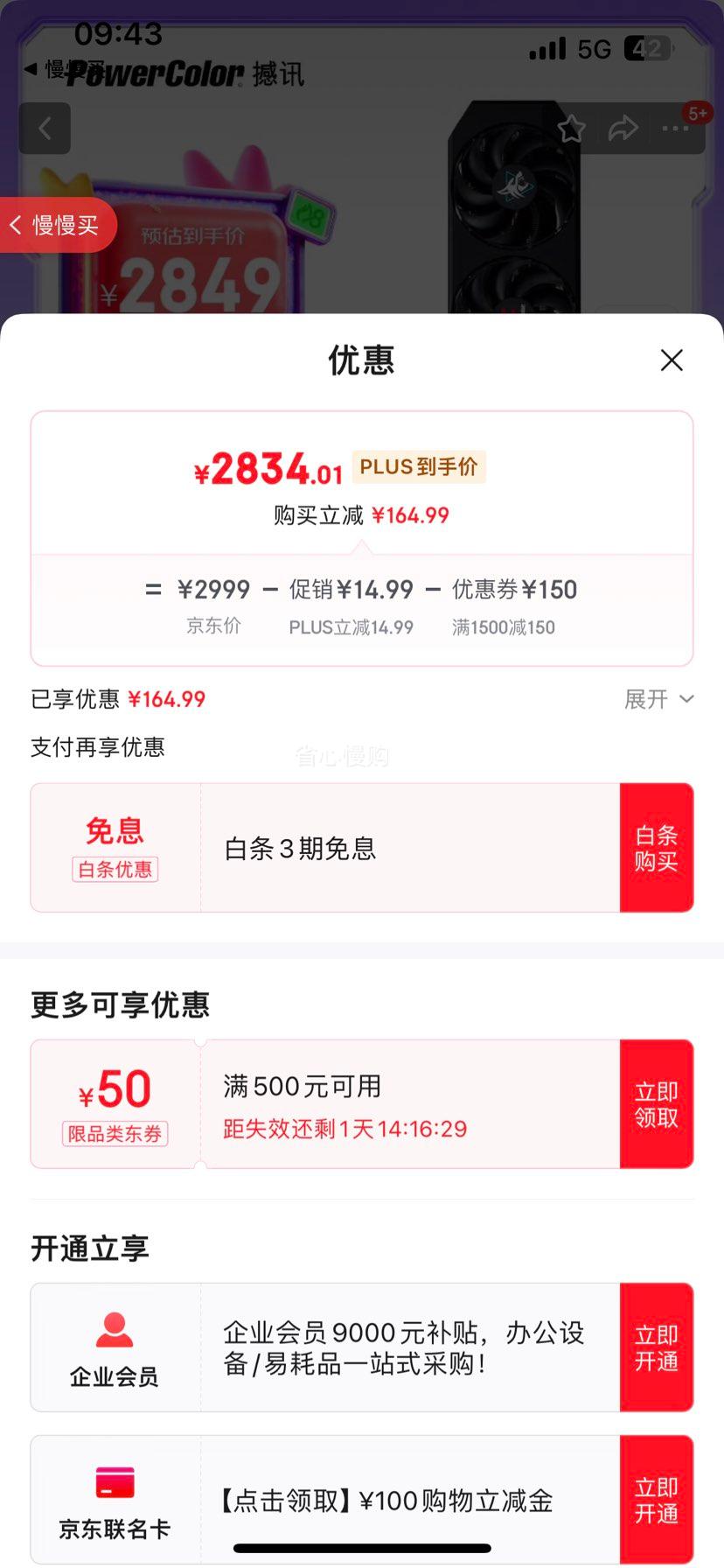Switch to the 优惠 panel title
The image size is (724, 1568).
pyautogui.click(x=362, y=360)
